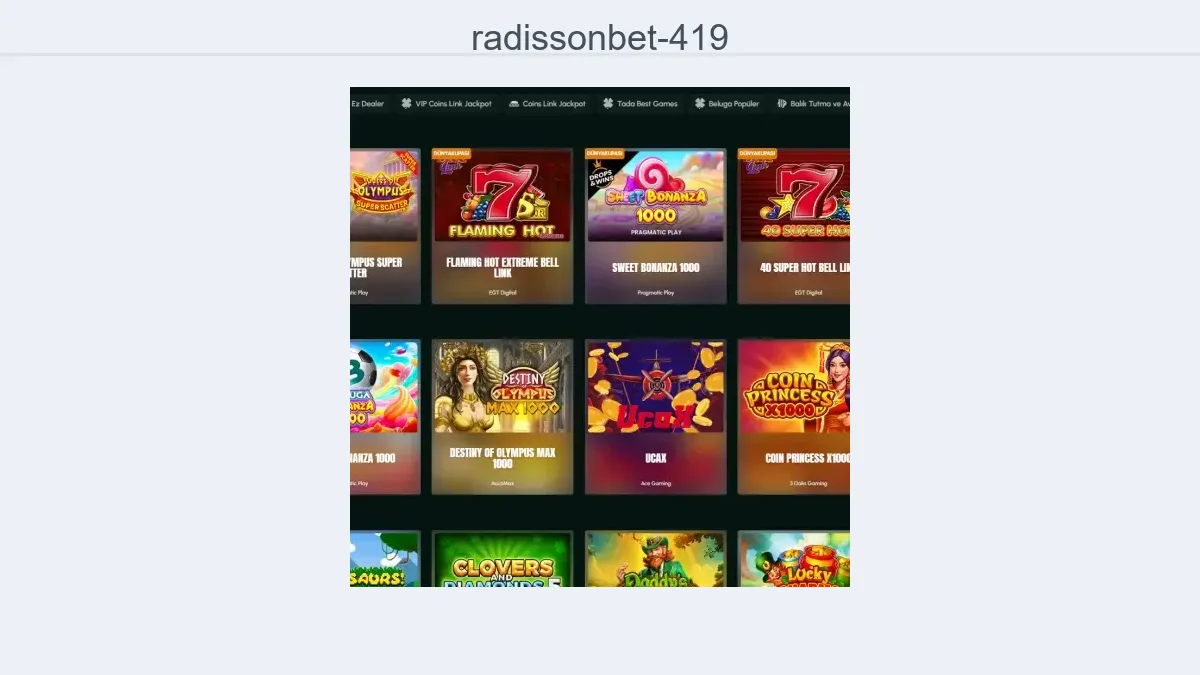The height and width of the screenshot is (675, 1200).
Task: Select the Beluga Popüler category
Action: click(x=727, y=104)
